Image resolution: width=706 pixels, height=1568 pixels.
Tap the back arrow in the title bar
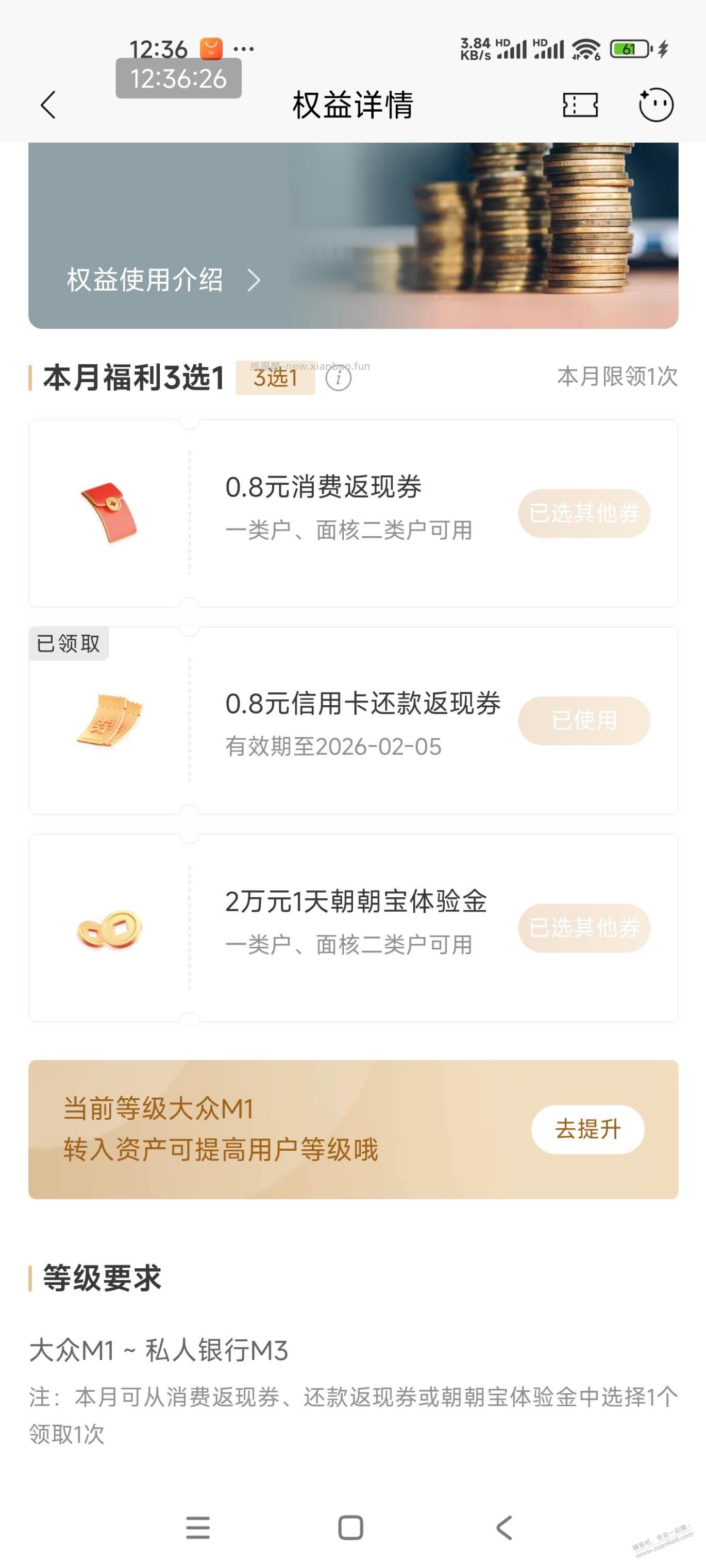[x=47, y=105]
